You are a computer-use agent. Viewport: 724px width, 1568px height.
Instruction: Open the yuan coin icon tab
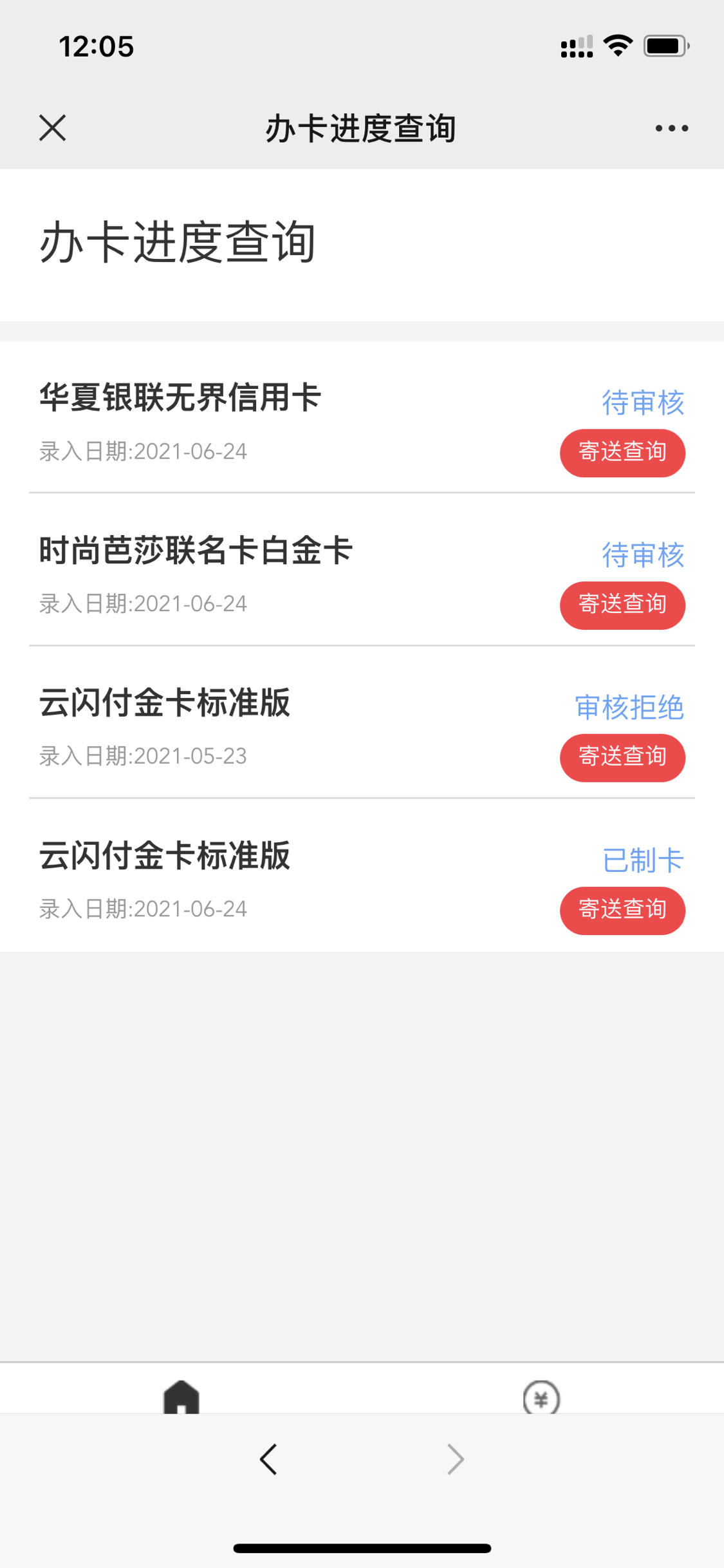pyautogui.click(x=541, y=1397)
